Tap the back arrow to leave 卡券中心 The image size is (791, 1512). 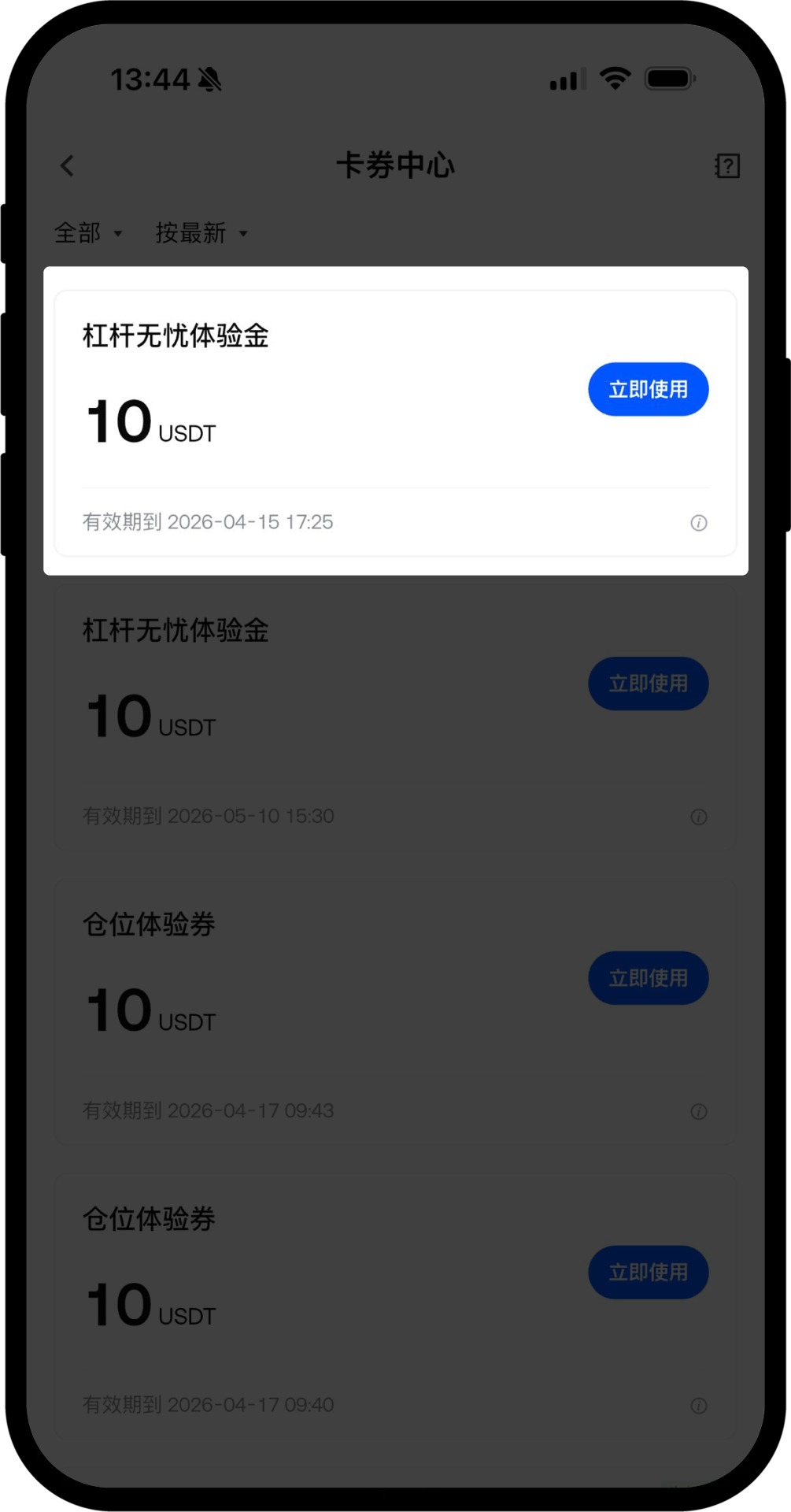(67, 165)
